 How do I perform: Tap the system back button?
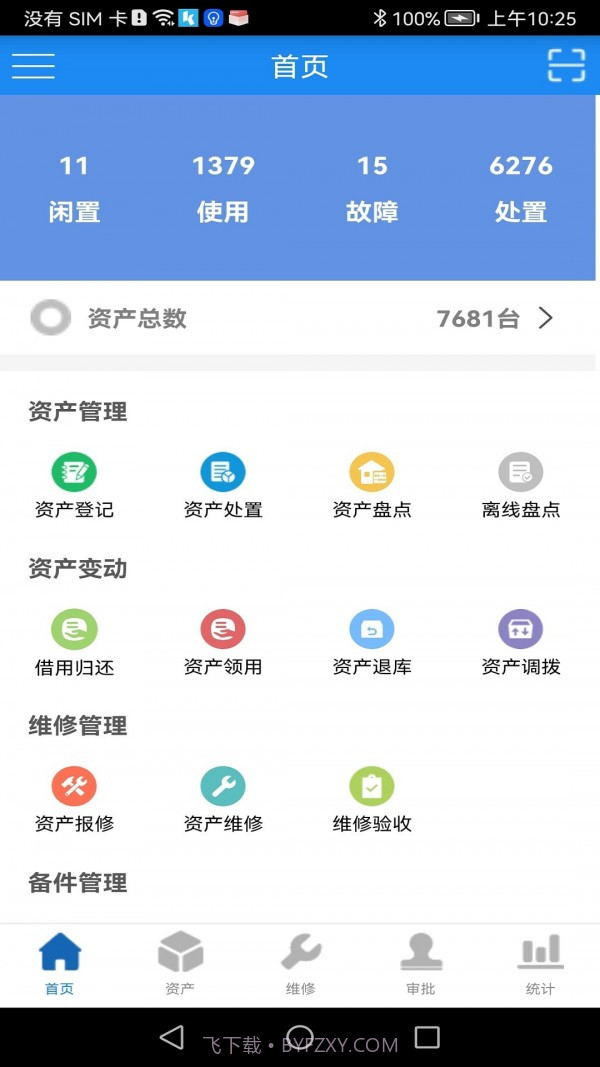(172, 1037)
